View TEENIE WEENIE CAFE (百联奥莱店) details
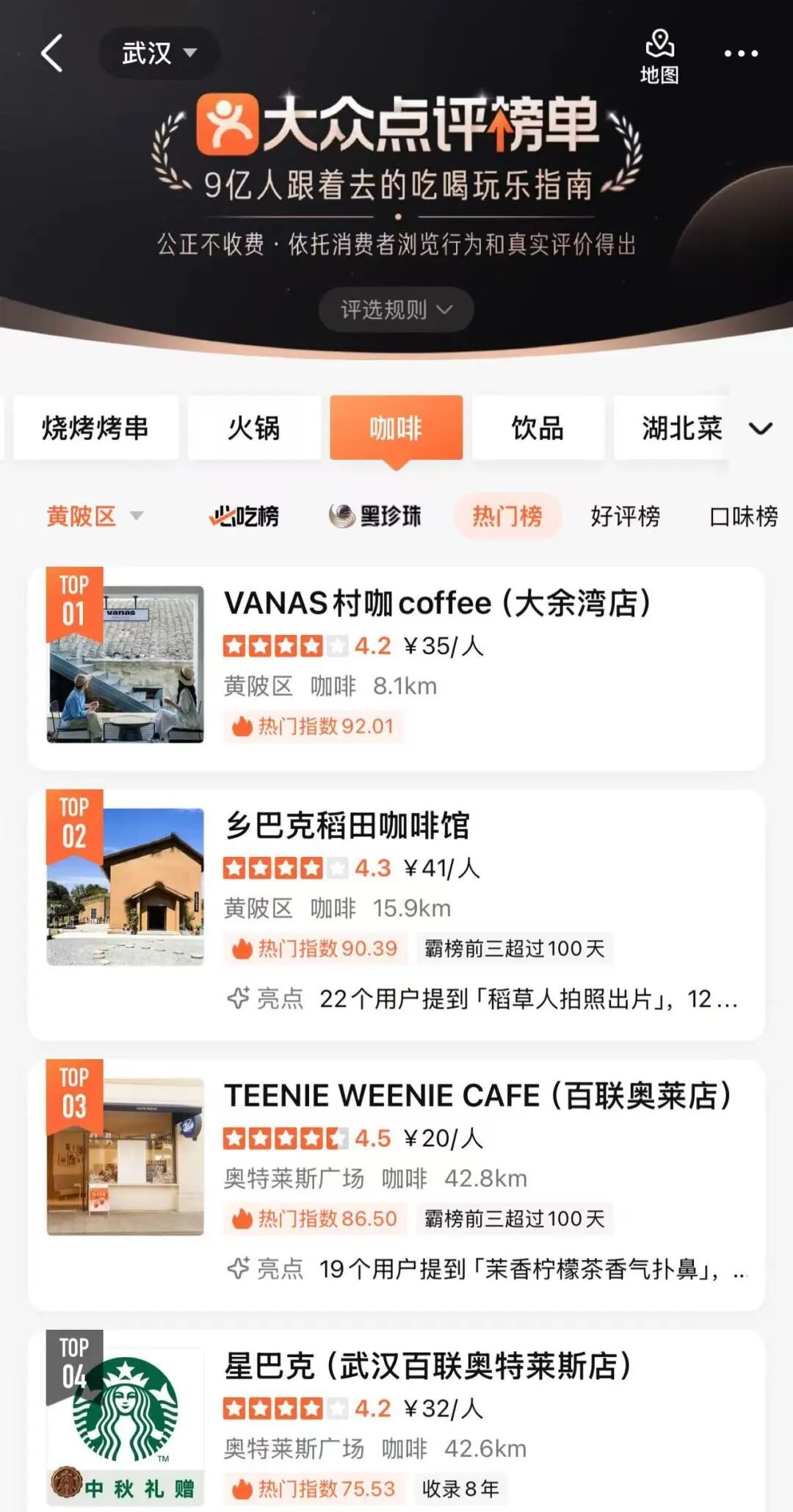 [477, 1096]
